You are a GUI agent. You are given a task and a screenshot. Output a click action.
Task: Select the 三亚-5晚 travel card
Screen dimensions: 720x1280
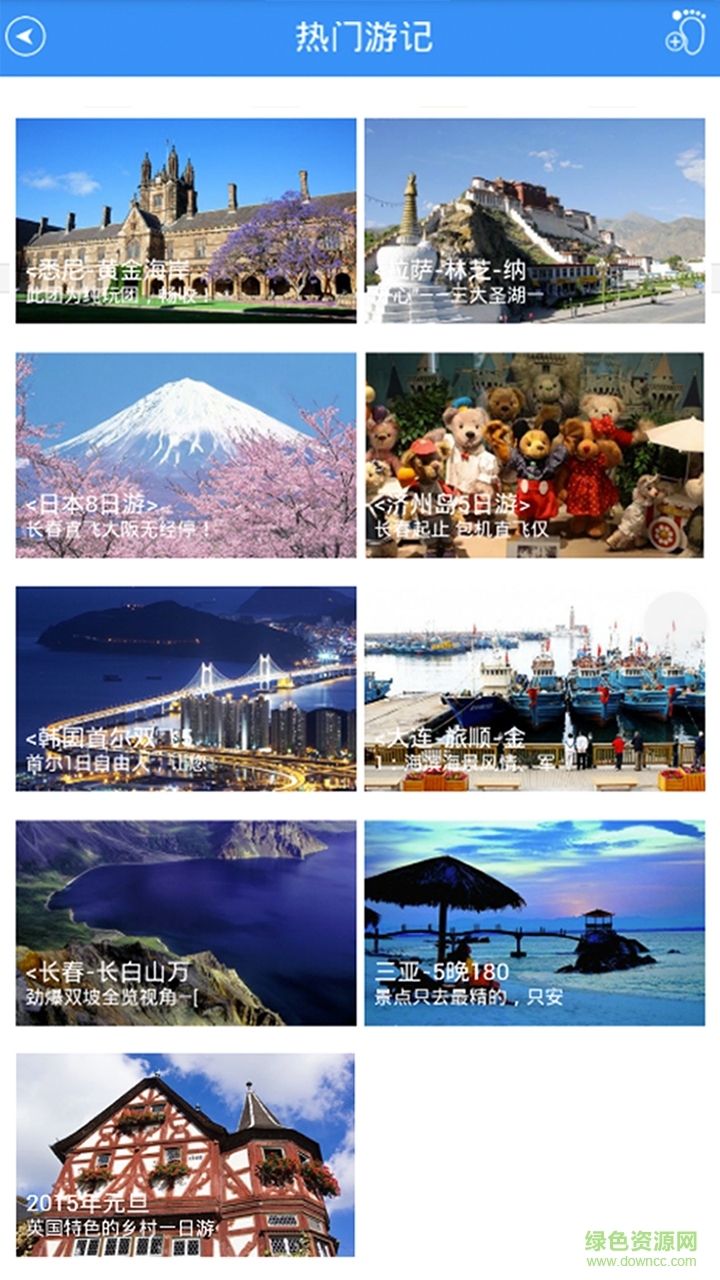coord(534,923)
